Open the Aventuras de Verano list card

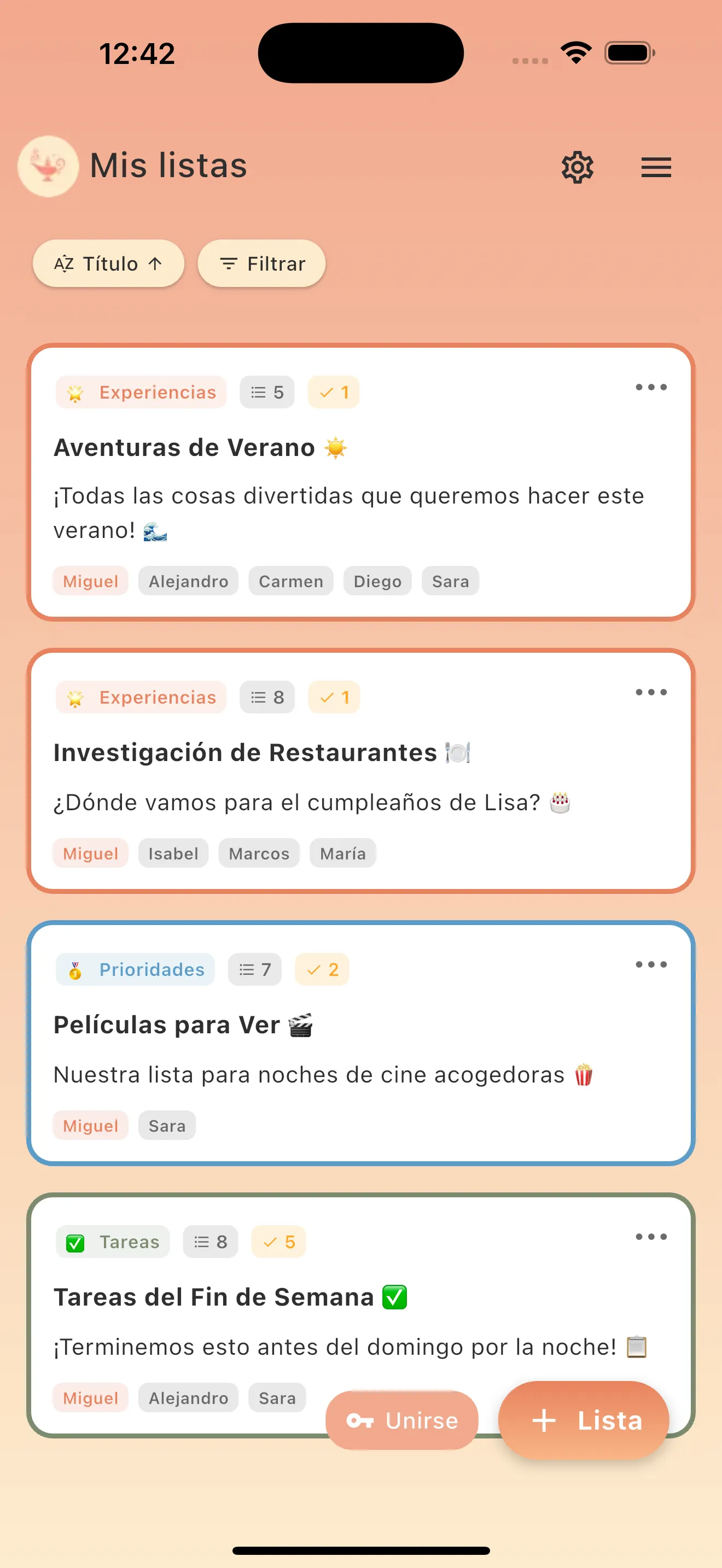coord(360,481)
